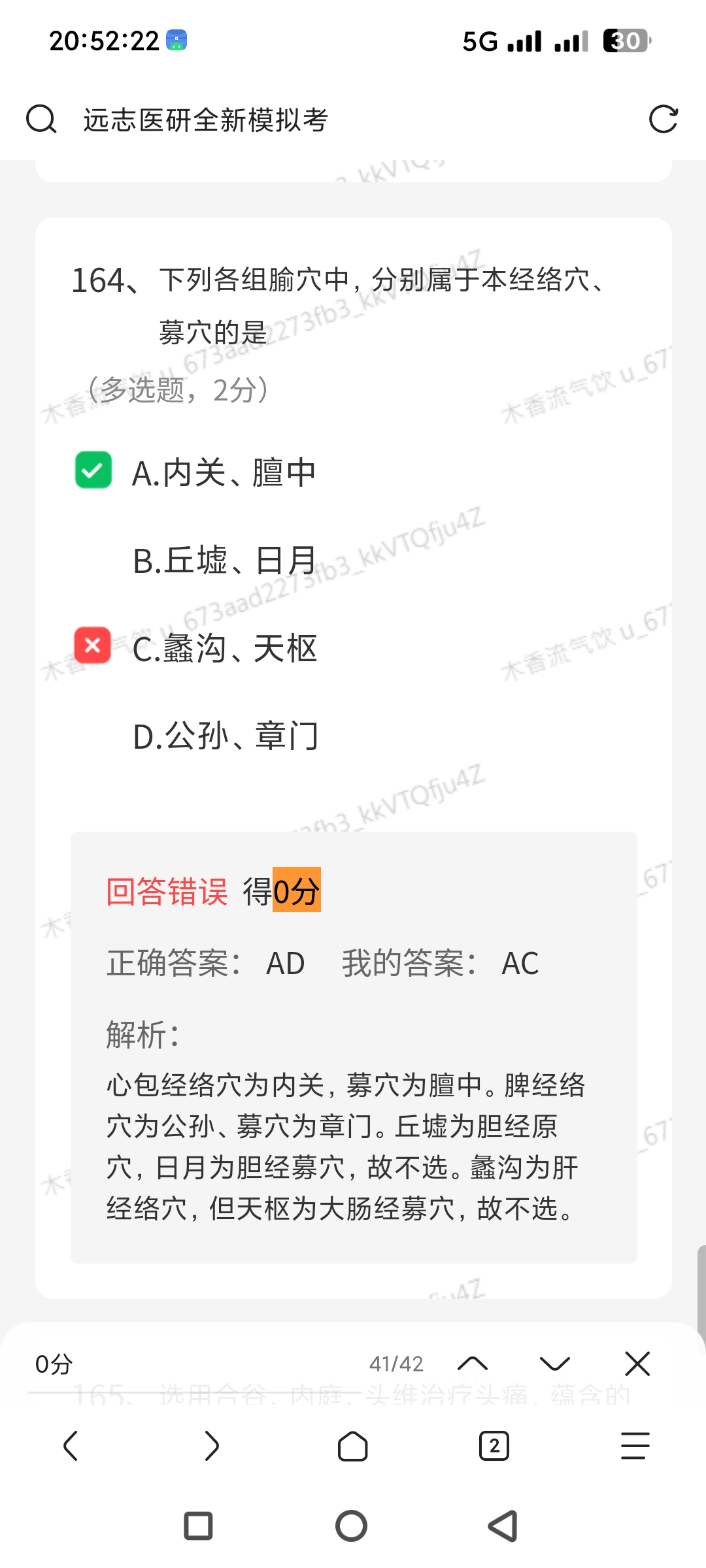Select option D.公孙、章门
The height and width of the screenshot is (1568, 706).
pyautogui.click(x=224, y=736)
